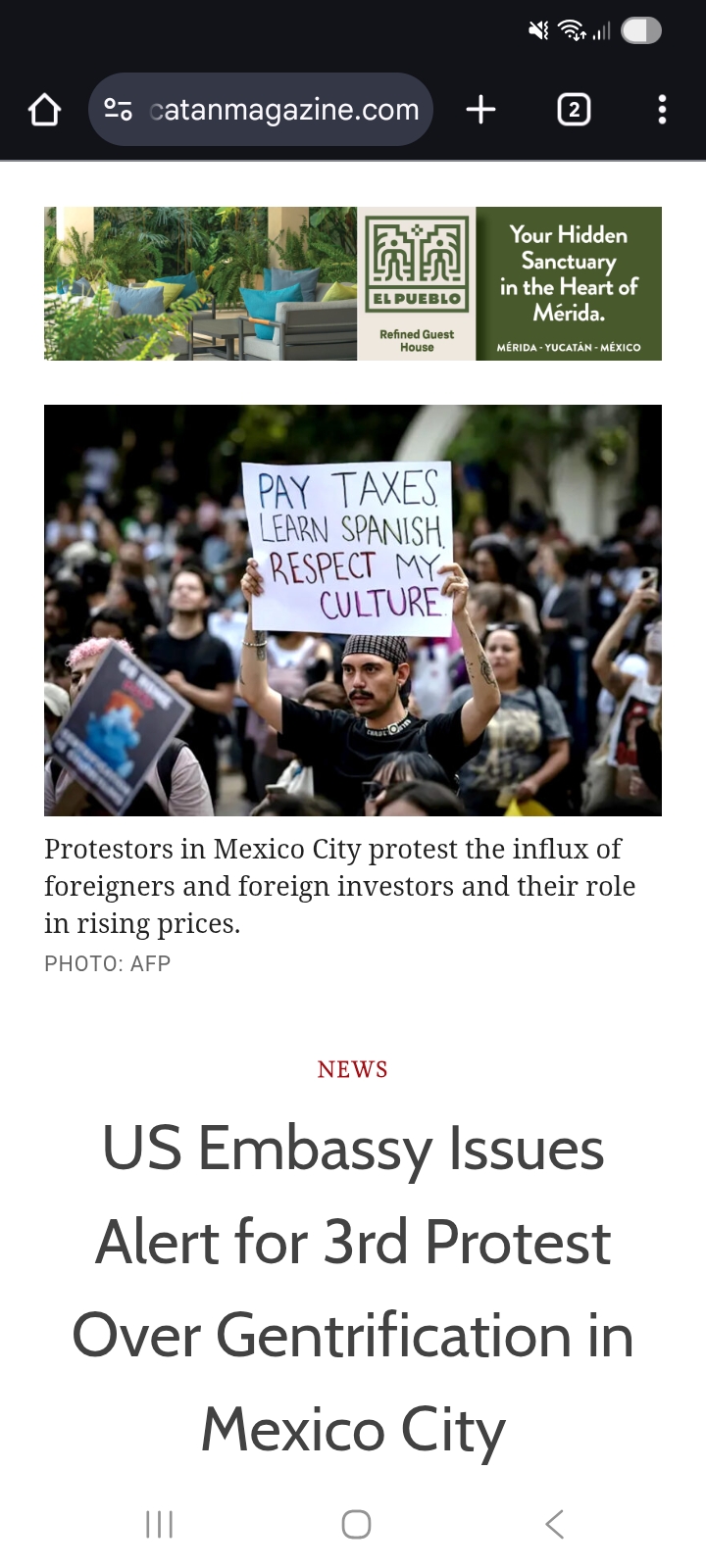Open the NEWS category link
706x1568 pixels.
click(353, 1069)
